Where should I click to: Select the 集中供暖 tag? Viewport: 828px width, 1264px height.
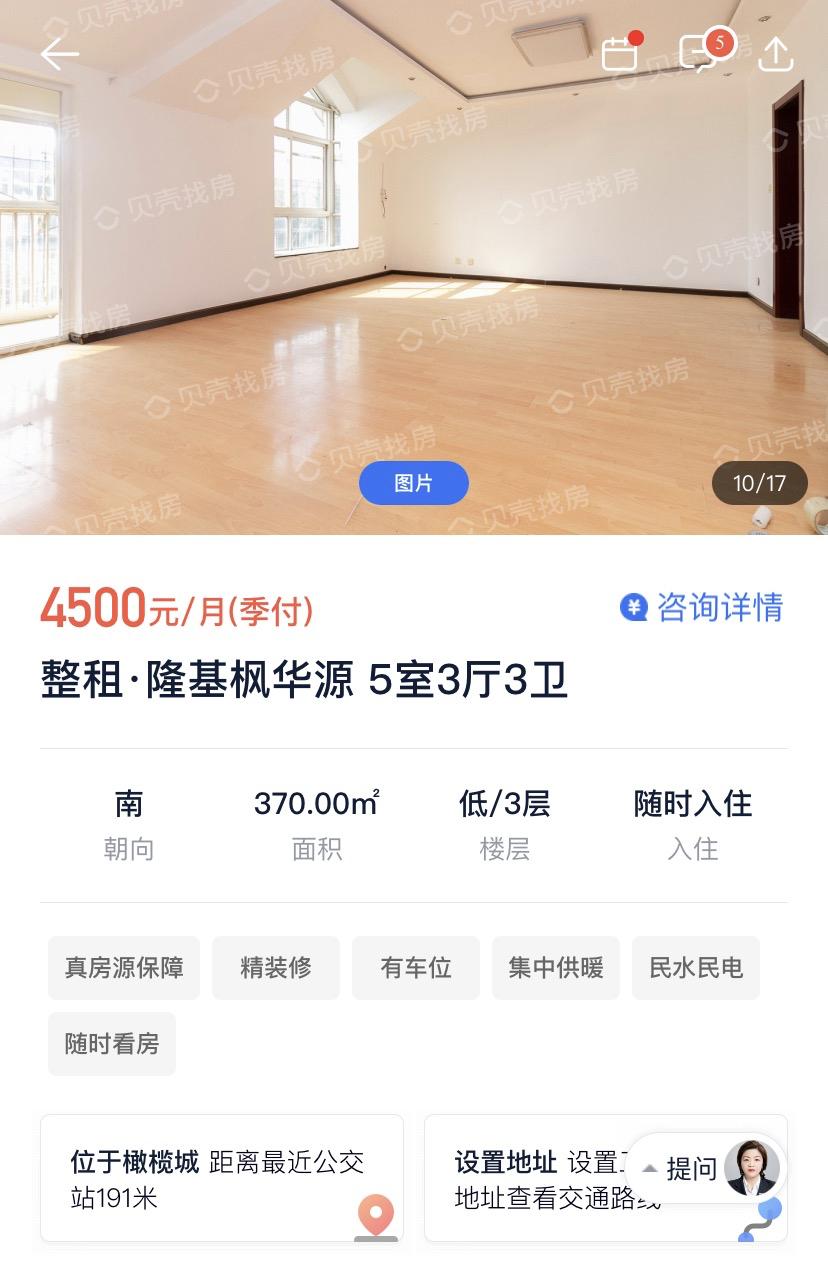pos(555,967)
